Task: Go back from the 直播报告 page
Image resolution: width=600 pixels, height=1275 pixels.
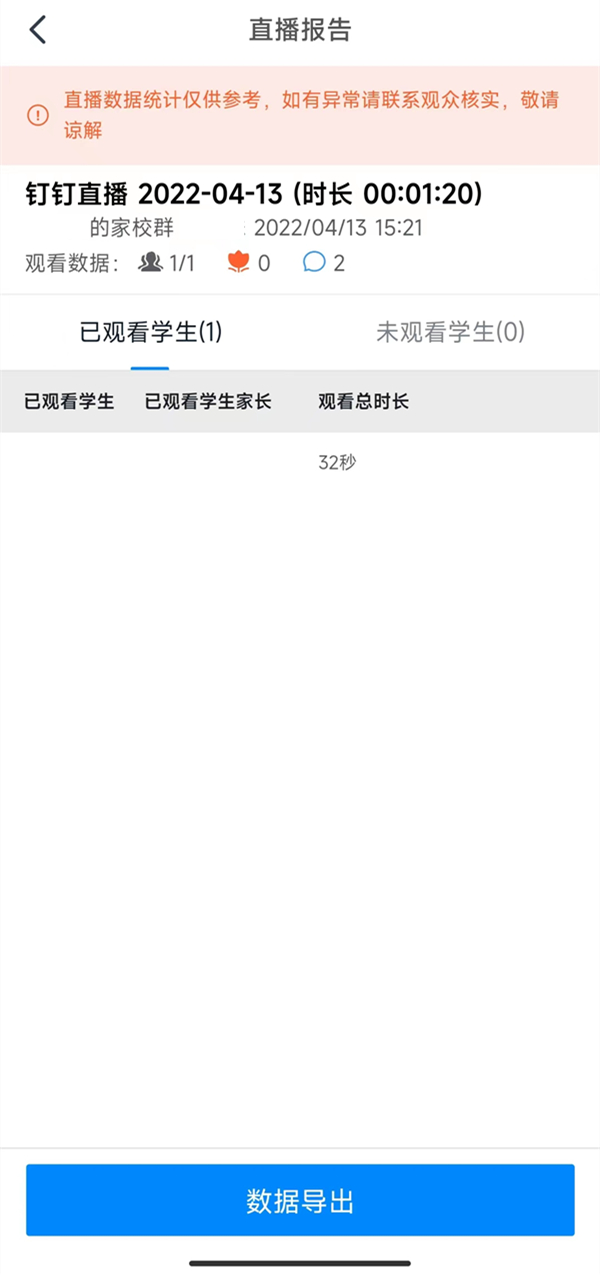Action: (38, 30)
